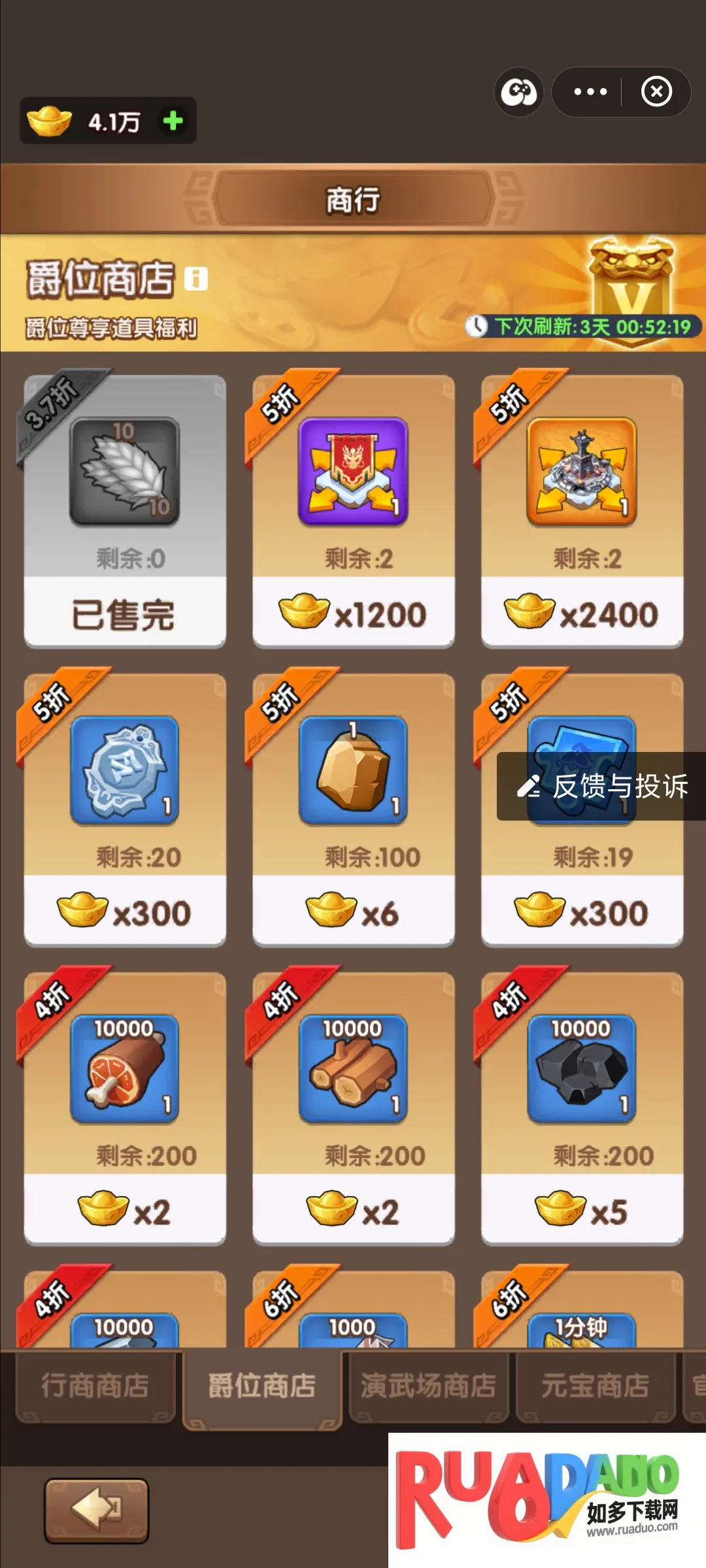Buy the 10000 coal item for x5
The height and width of the screenshot is (1568, 706).
pyautogui.click(x=582, y=1211)
